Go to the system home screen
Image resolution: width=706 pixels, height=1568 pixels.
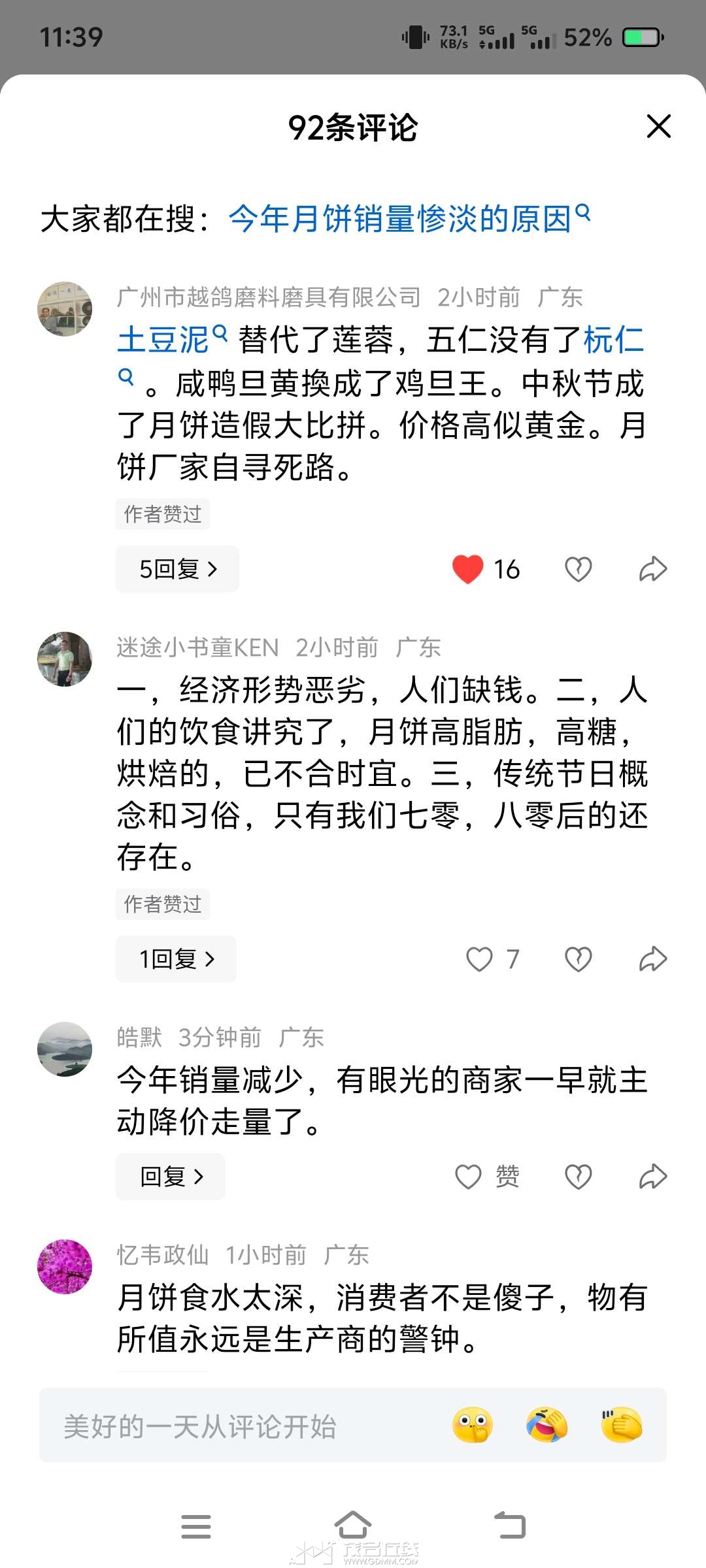click(x=353, y=1526)
